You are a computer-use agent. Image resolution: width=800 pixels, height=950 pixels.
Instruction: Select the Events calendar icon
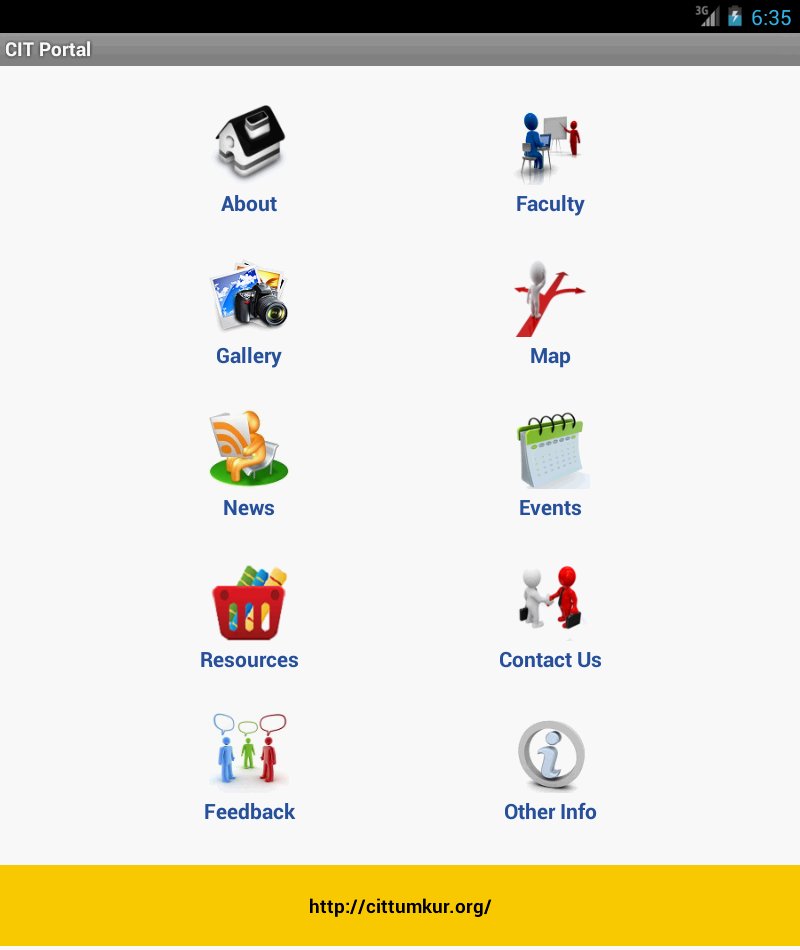[549, 447]
